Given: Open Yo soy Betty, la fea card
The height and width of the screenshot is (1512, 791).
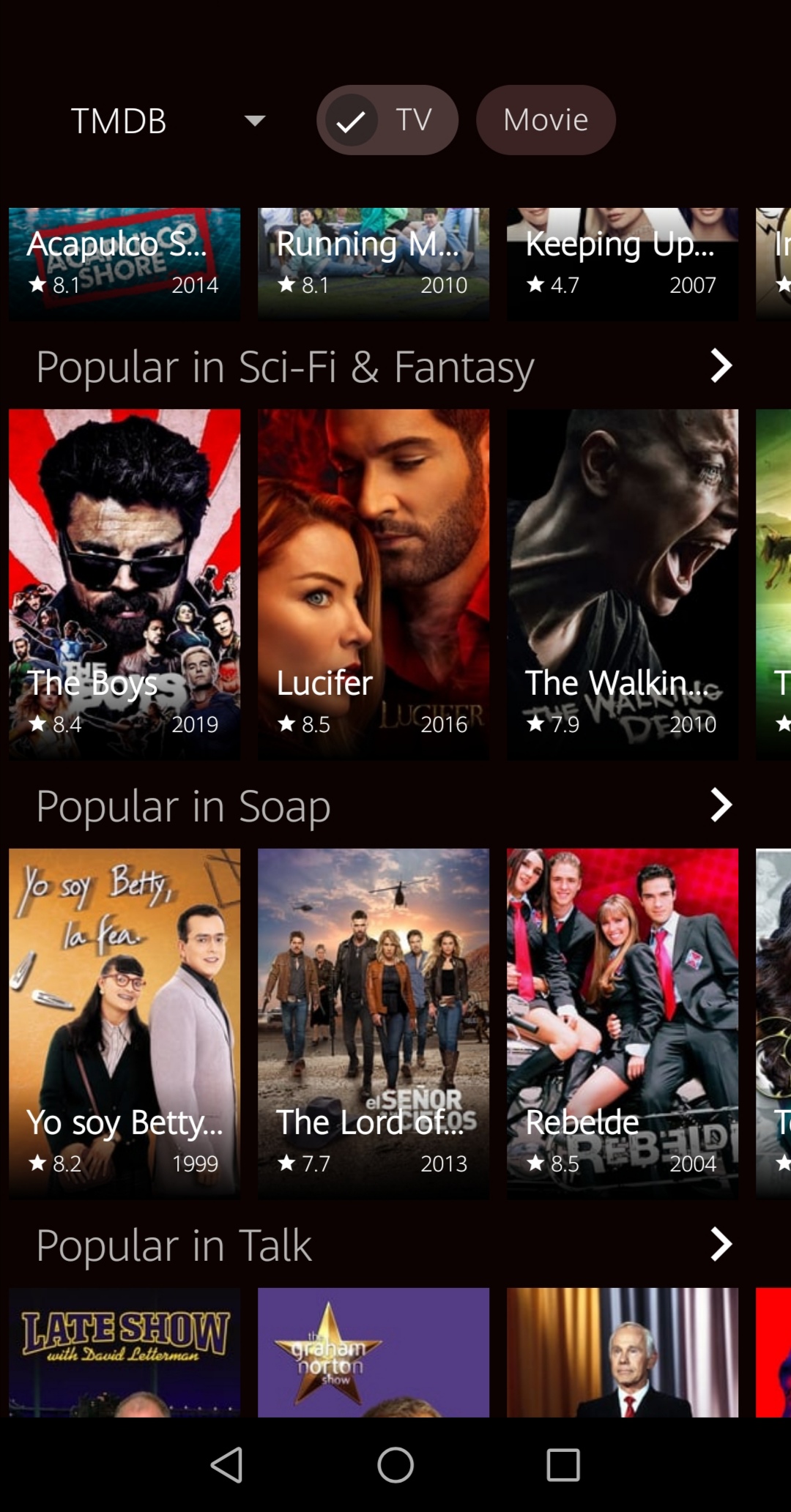Looking at the screenshot, I should (x=125, y=1023).
